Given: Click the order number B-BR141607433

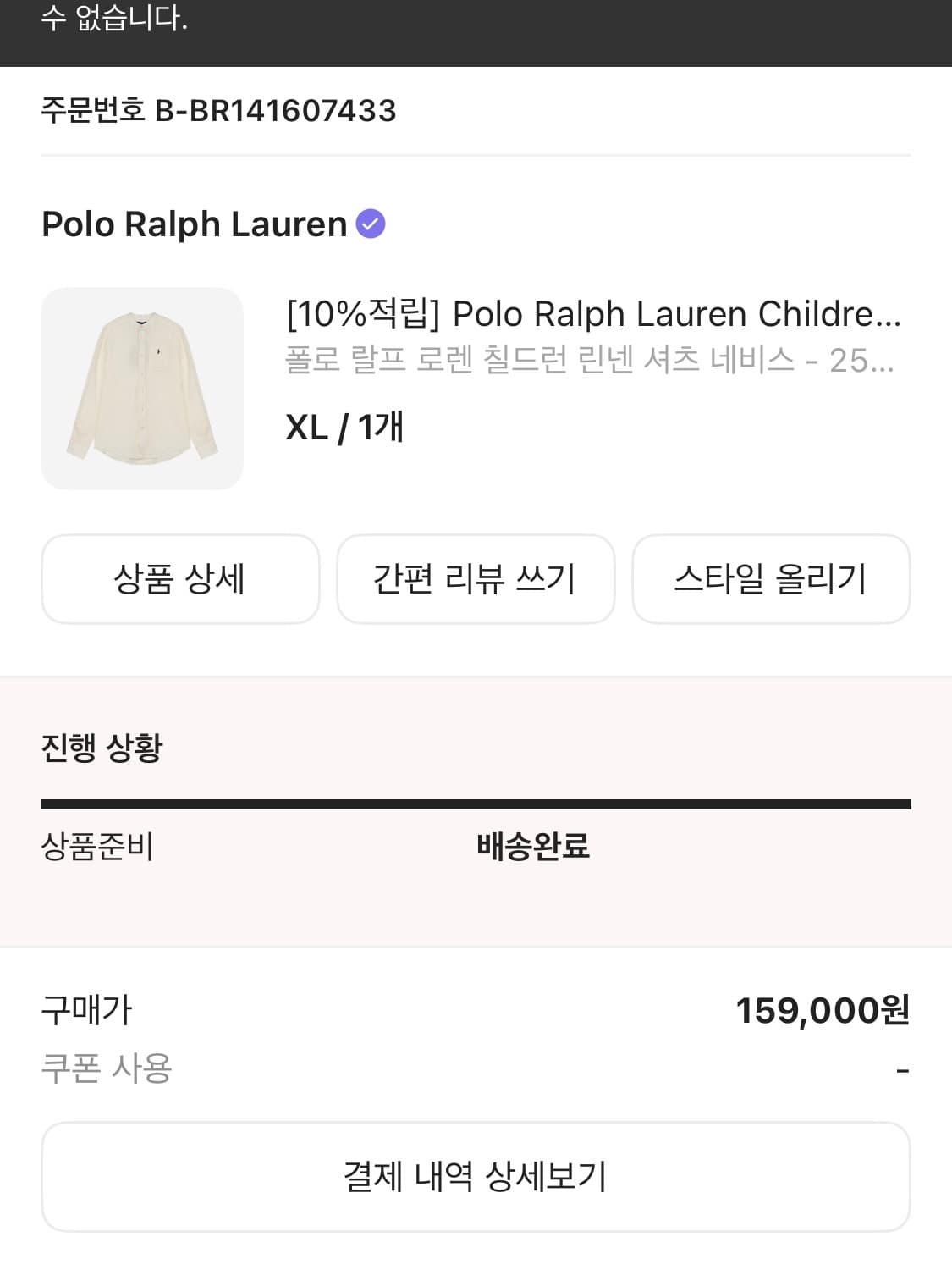Looking at the screenshot, I should 217,108.
